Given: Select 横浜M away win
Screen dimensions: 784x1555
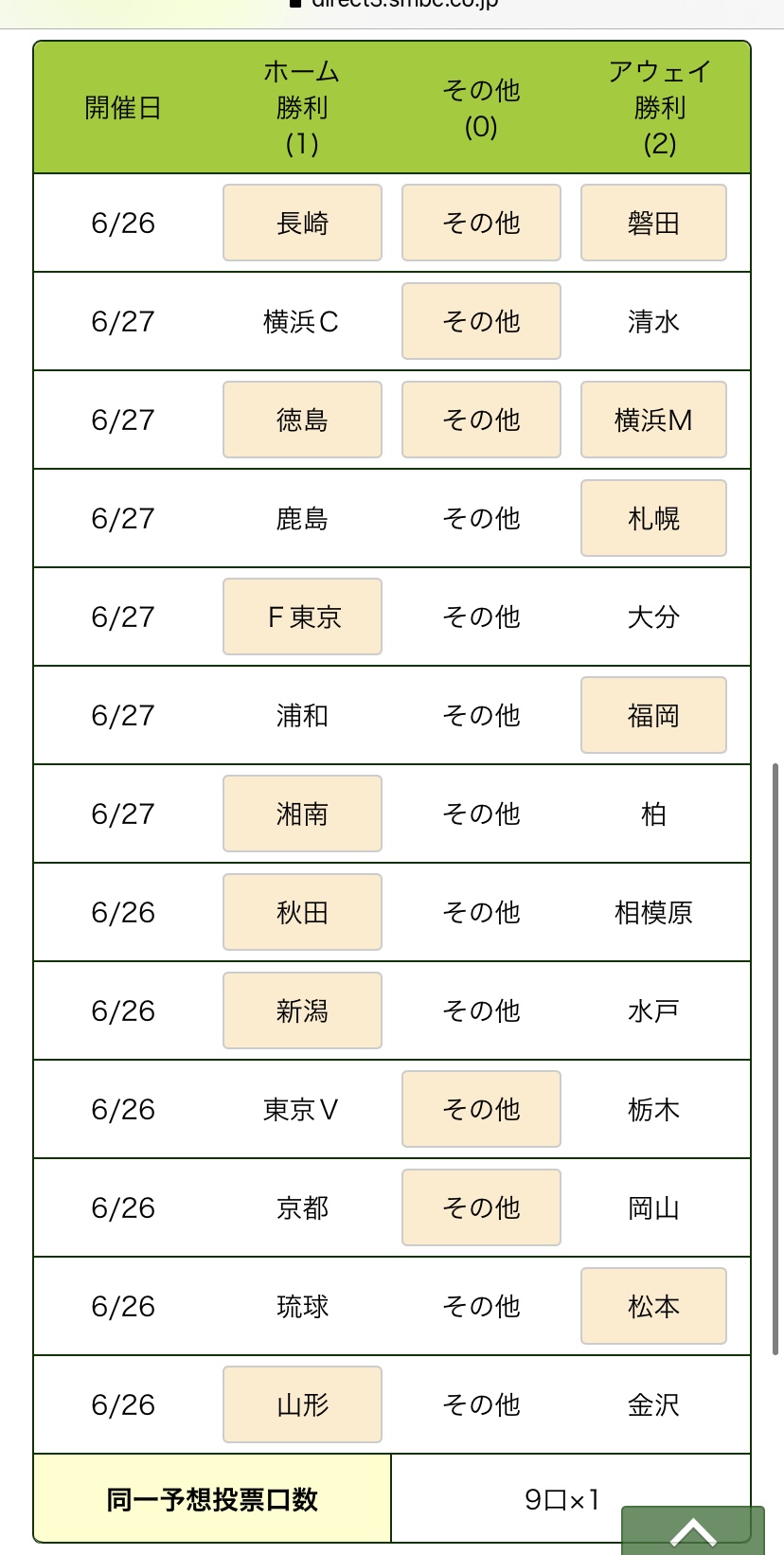Looking at the screenshot, I should pos(653,420).
